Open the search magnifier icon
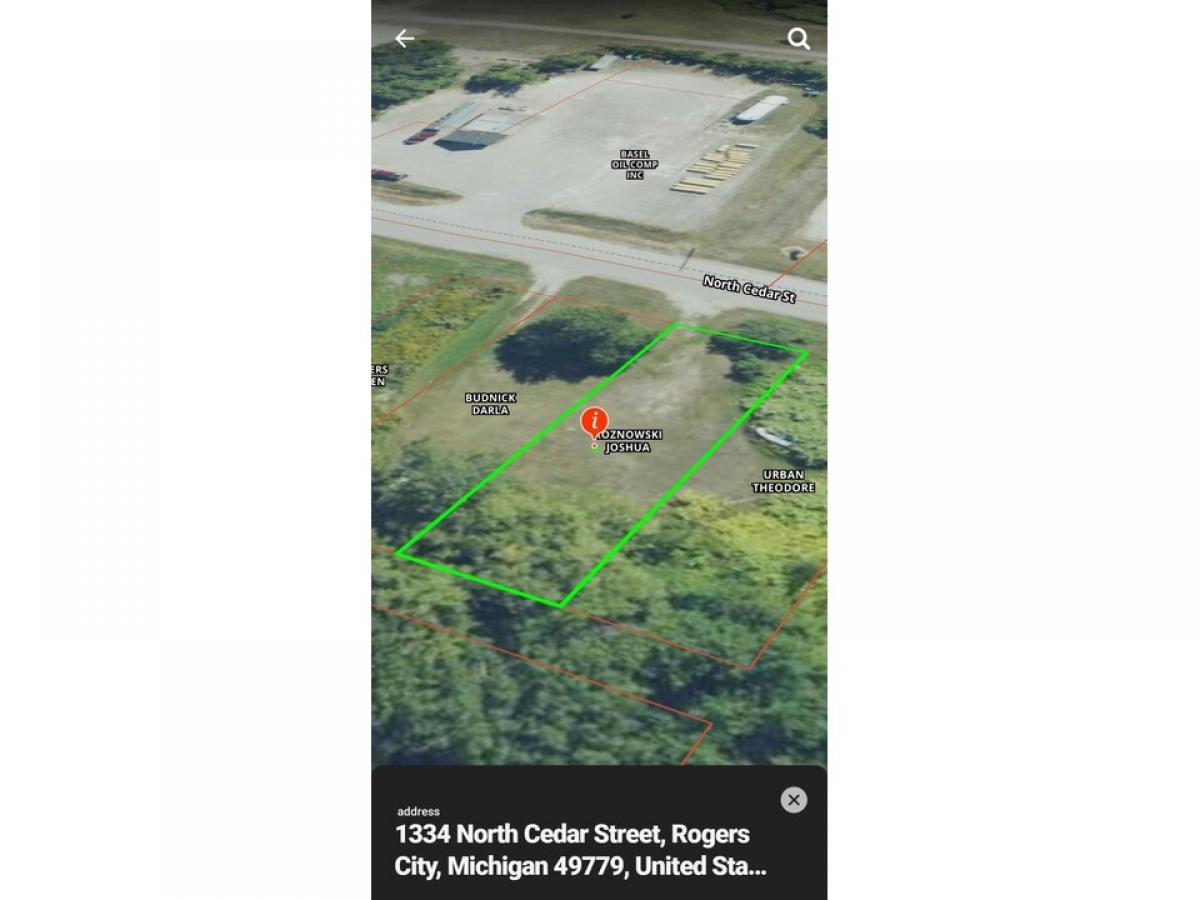This screenshot has width=1200, height=900. tap(798, 39)
